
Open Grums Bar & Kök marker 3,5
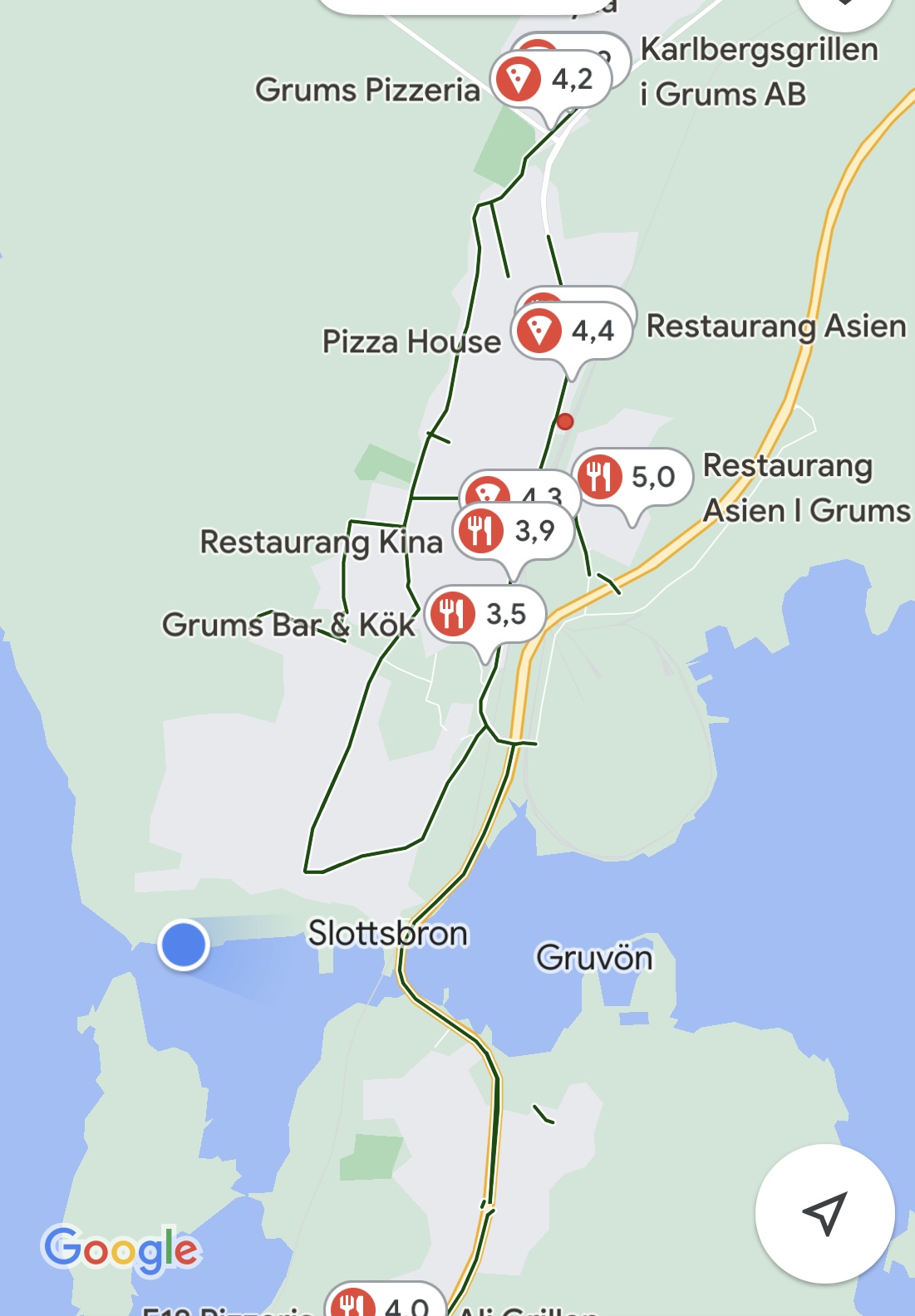pos(485,615)
